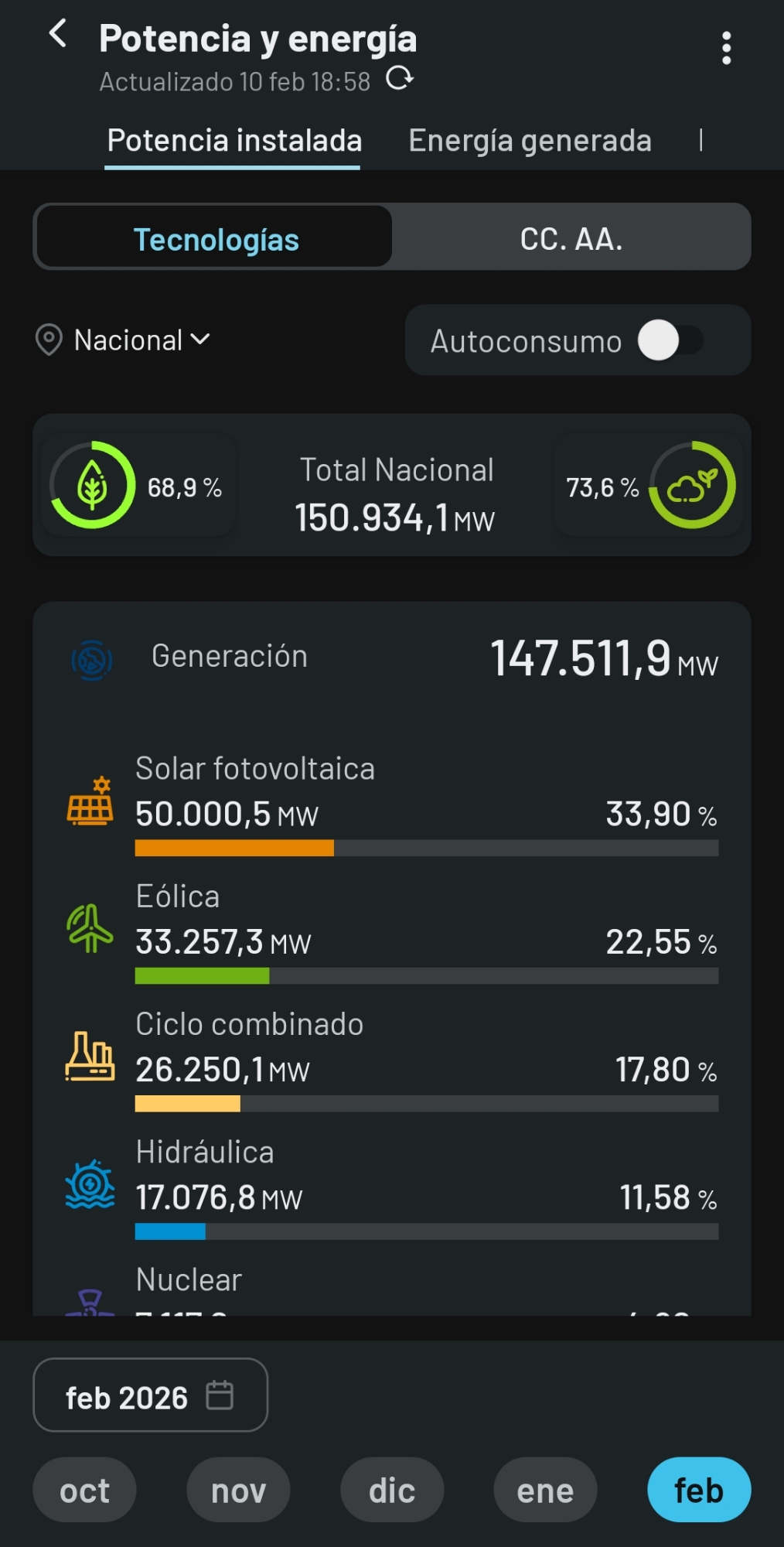Go back from Potencia y energía

[x=58, y=34]
